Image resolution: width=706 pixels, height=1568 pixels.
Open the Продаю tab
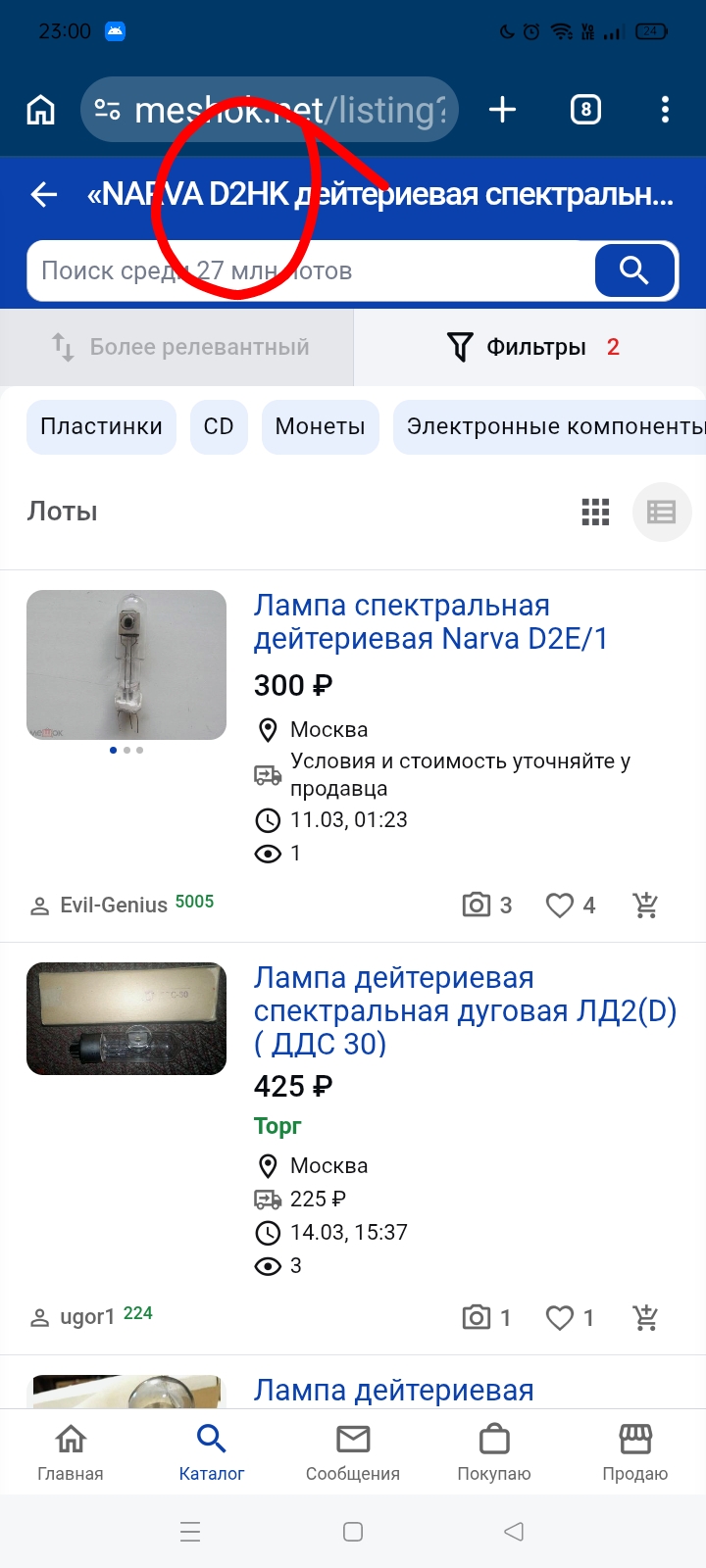[x=634, y=1452]
